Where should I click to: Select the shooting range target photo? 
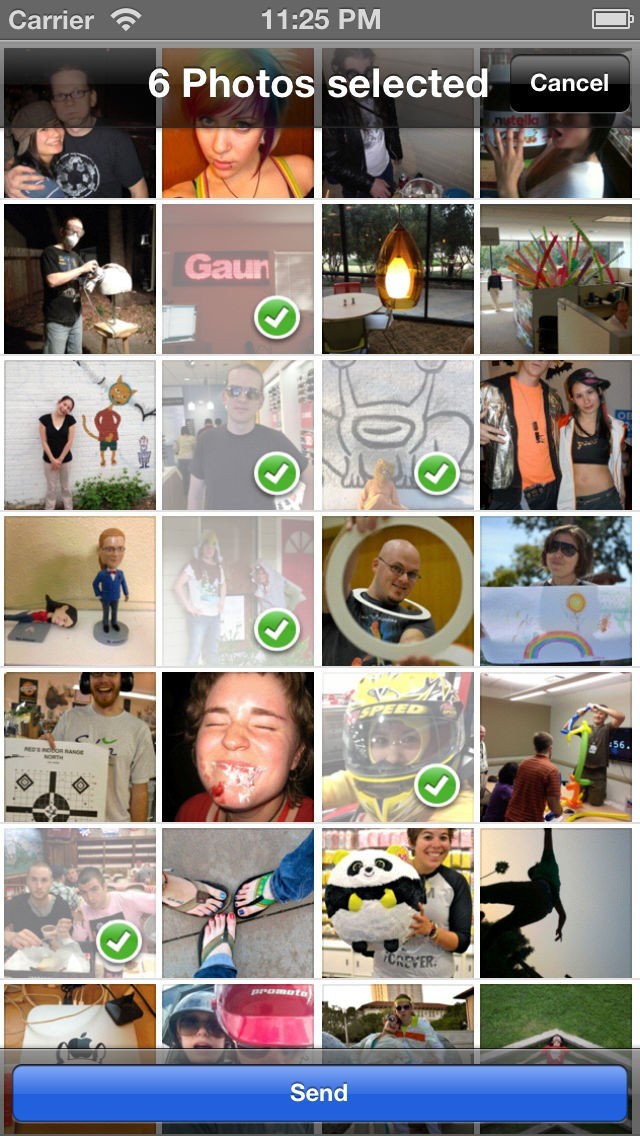click(80, 747)
